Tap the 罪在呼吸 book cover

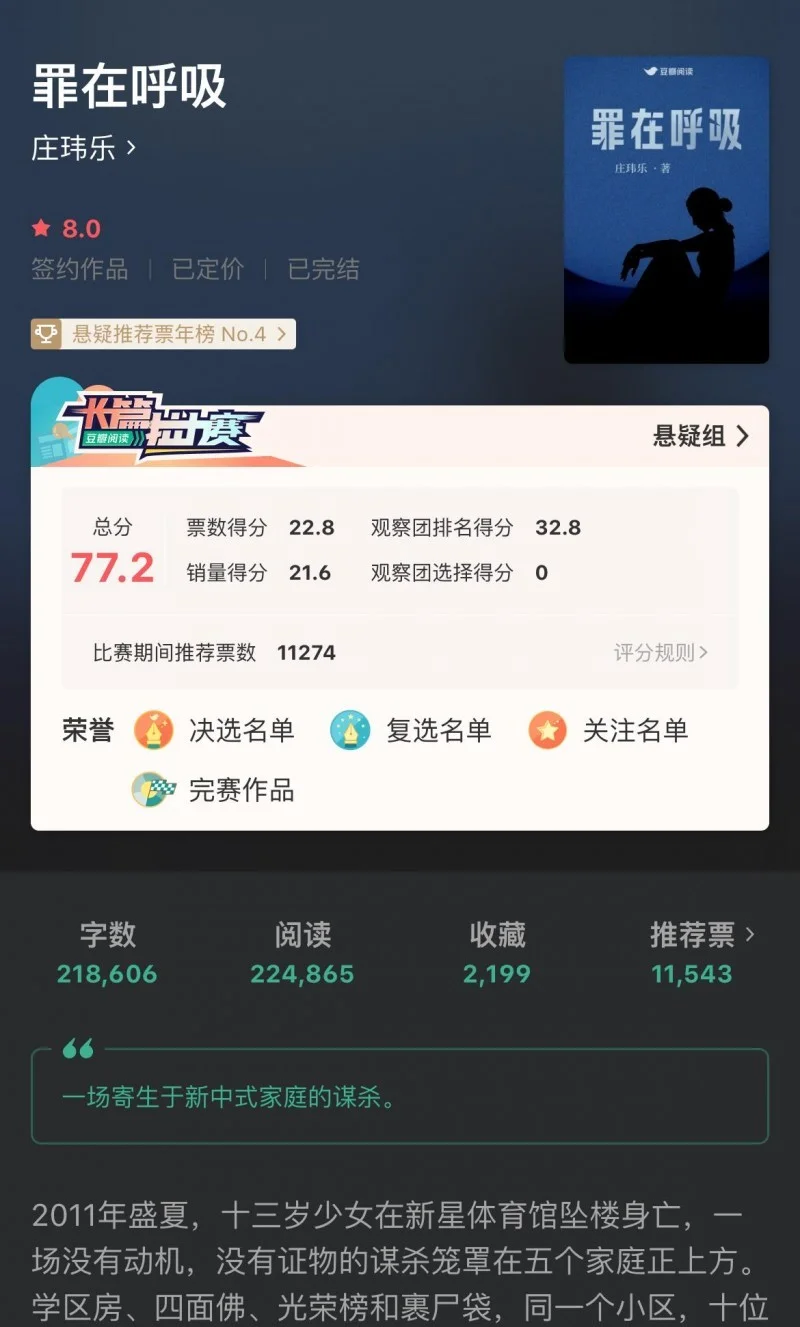pos(666,210)
